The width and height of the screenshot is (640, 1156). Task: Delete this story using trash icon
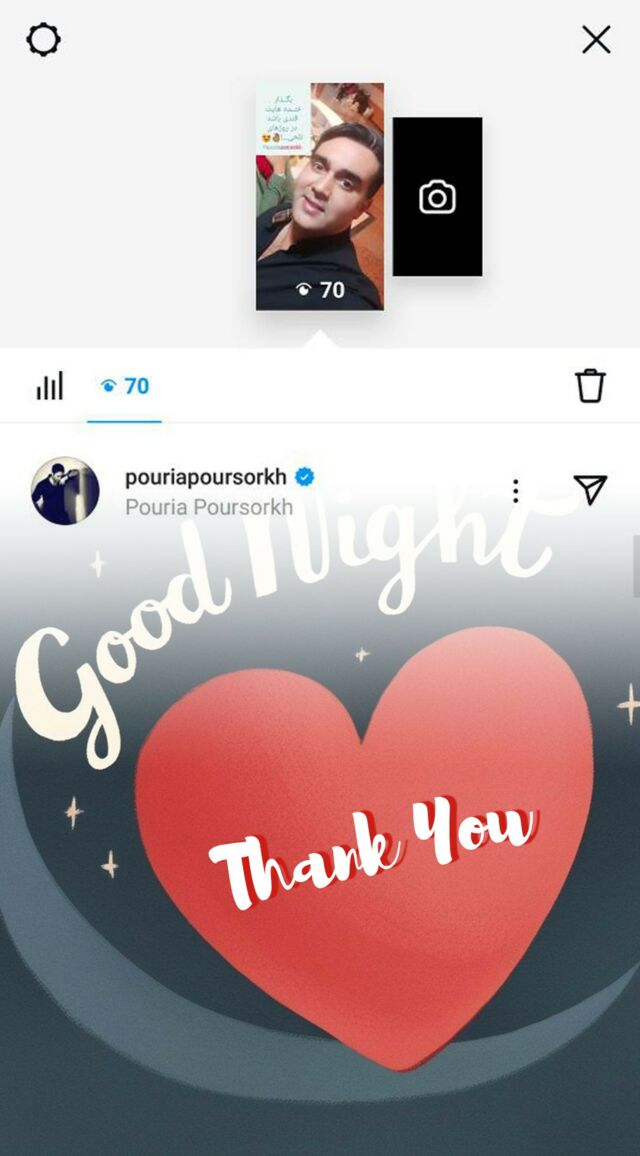coord(591,385)
